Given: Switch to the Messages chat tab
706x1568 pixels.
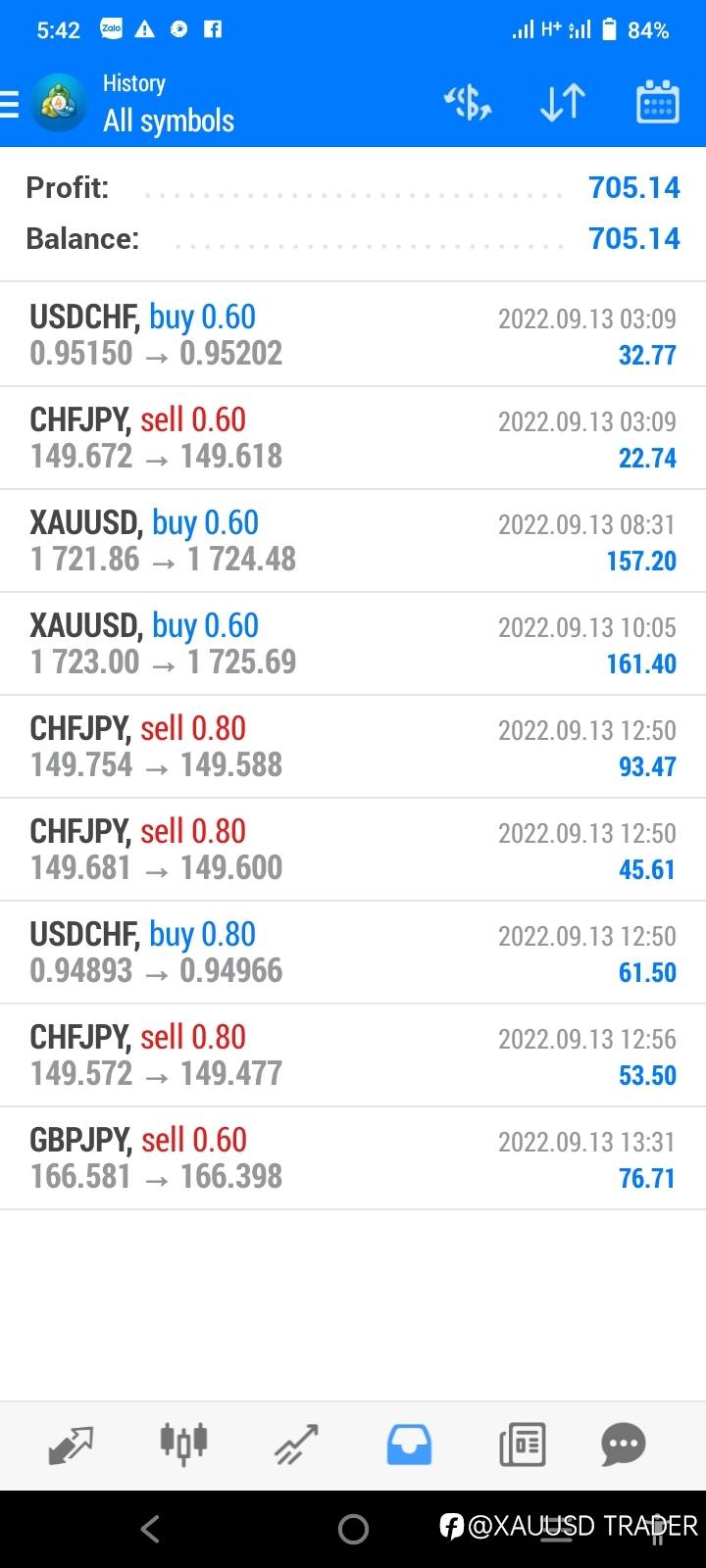Looking at the screenshot, I should pos(624,1445).
